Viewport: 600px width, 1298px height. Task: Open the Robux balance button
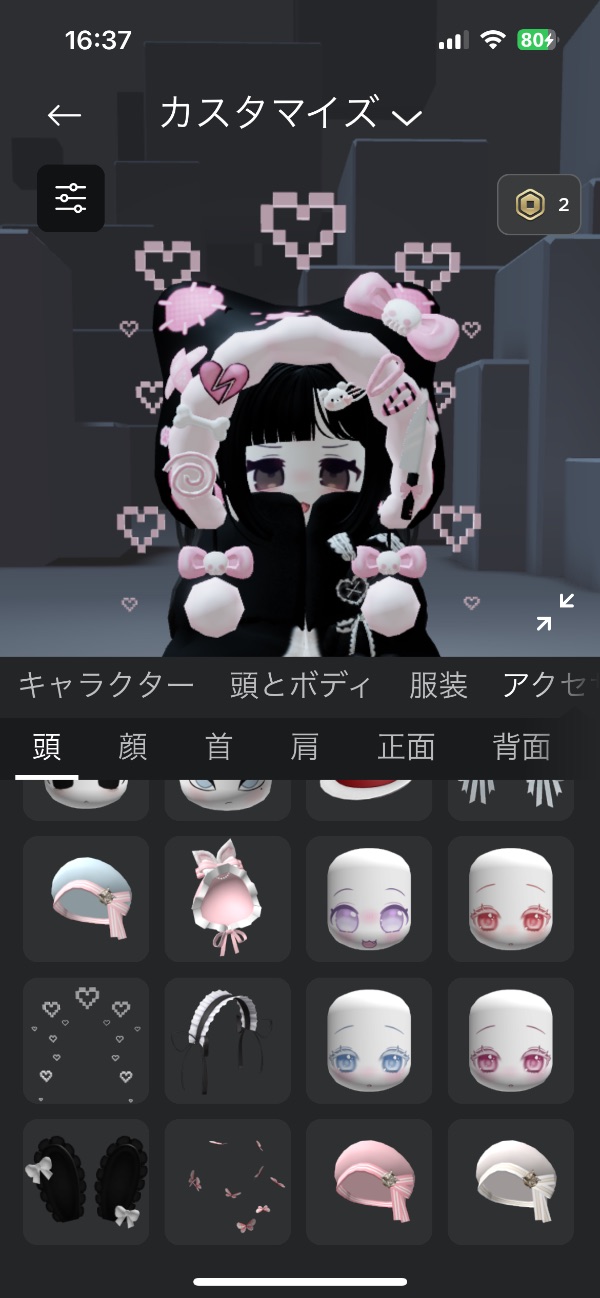click(539, 205)
